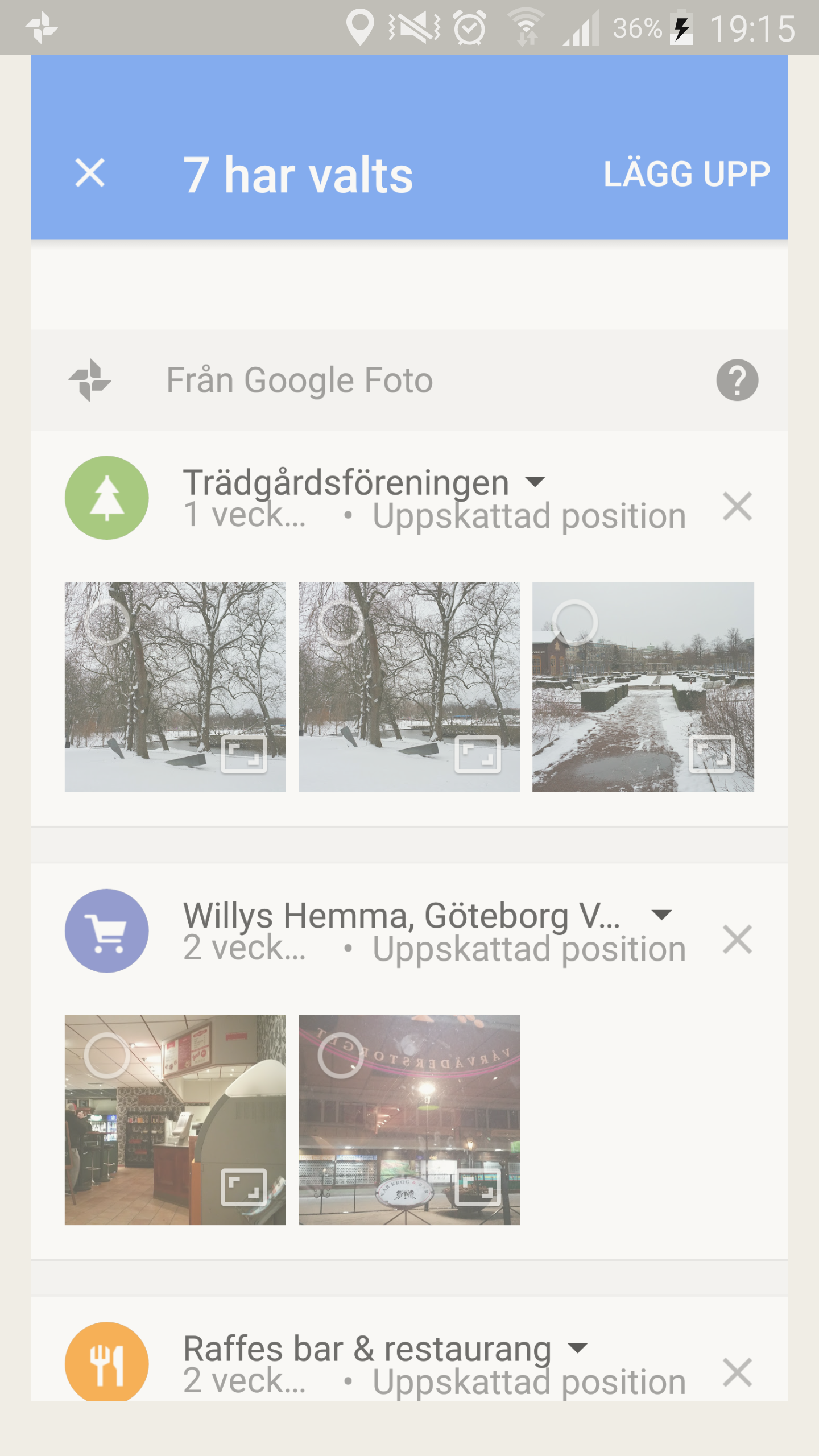Expand the Willys Hemma location dropdown
819x1456 pixels.
click(x=661, y=915)
